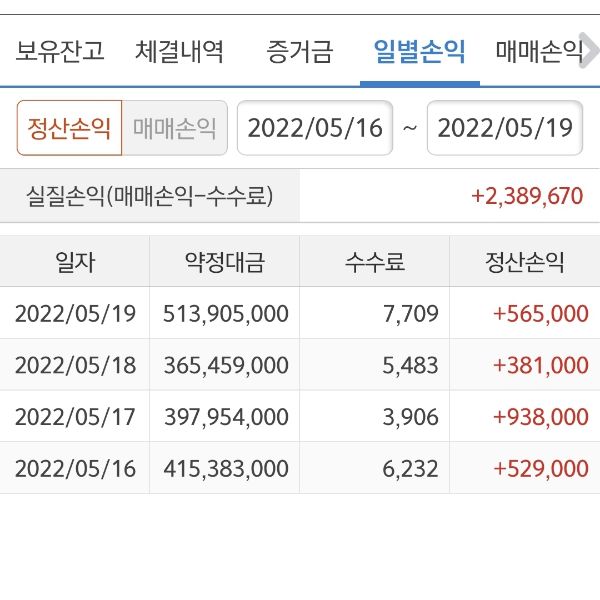
Task: Open the 체결내역 tab
Action: pyautogui.click(x=180, y=51)
